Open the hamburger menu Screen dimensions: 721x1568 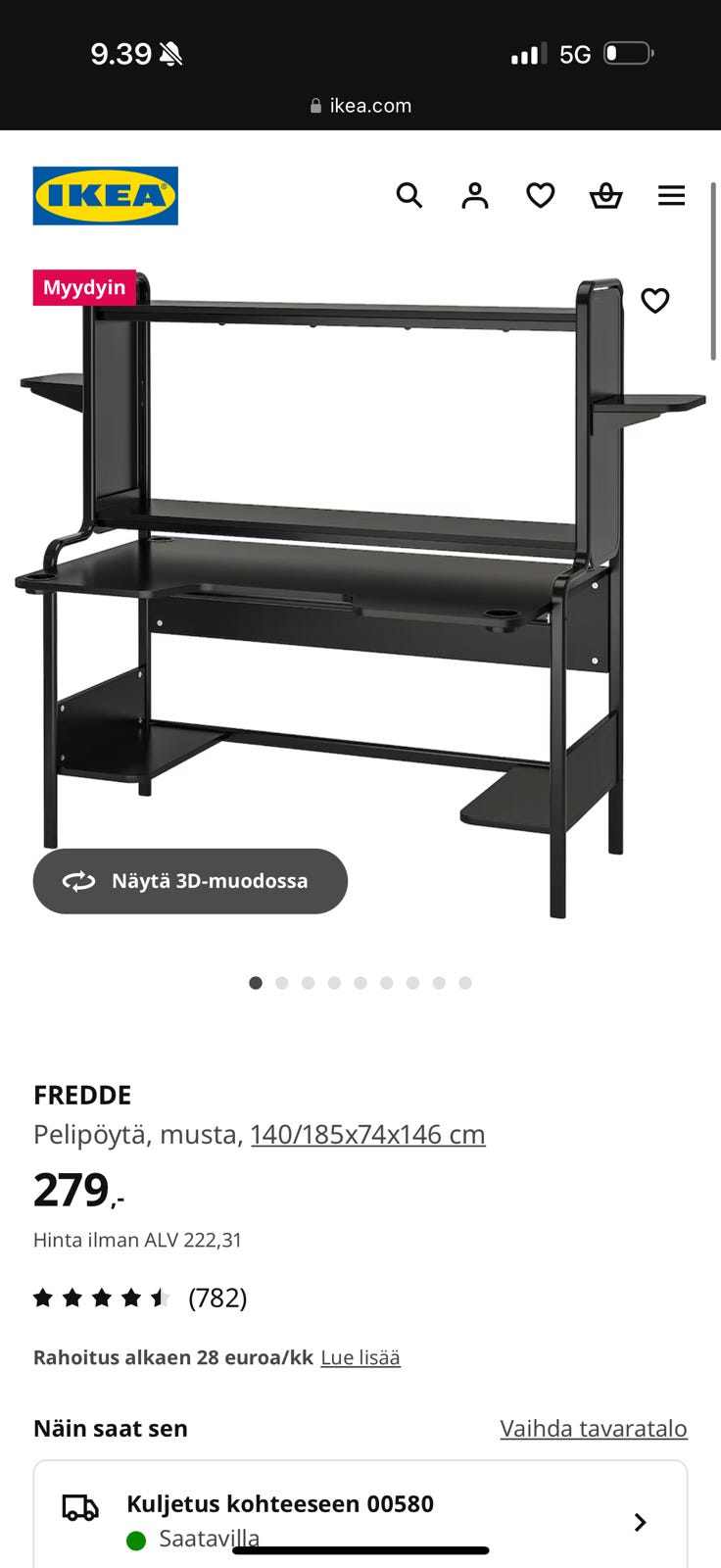click(x=671, y=196)
